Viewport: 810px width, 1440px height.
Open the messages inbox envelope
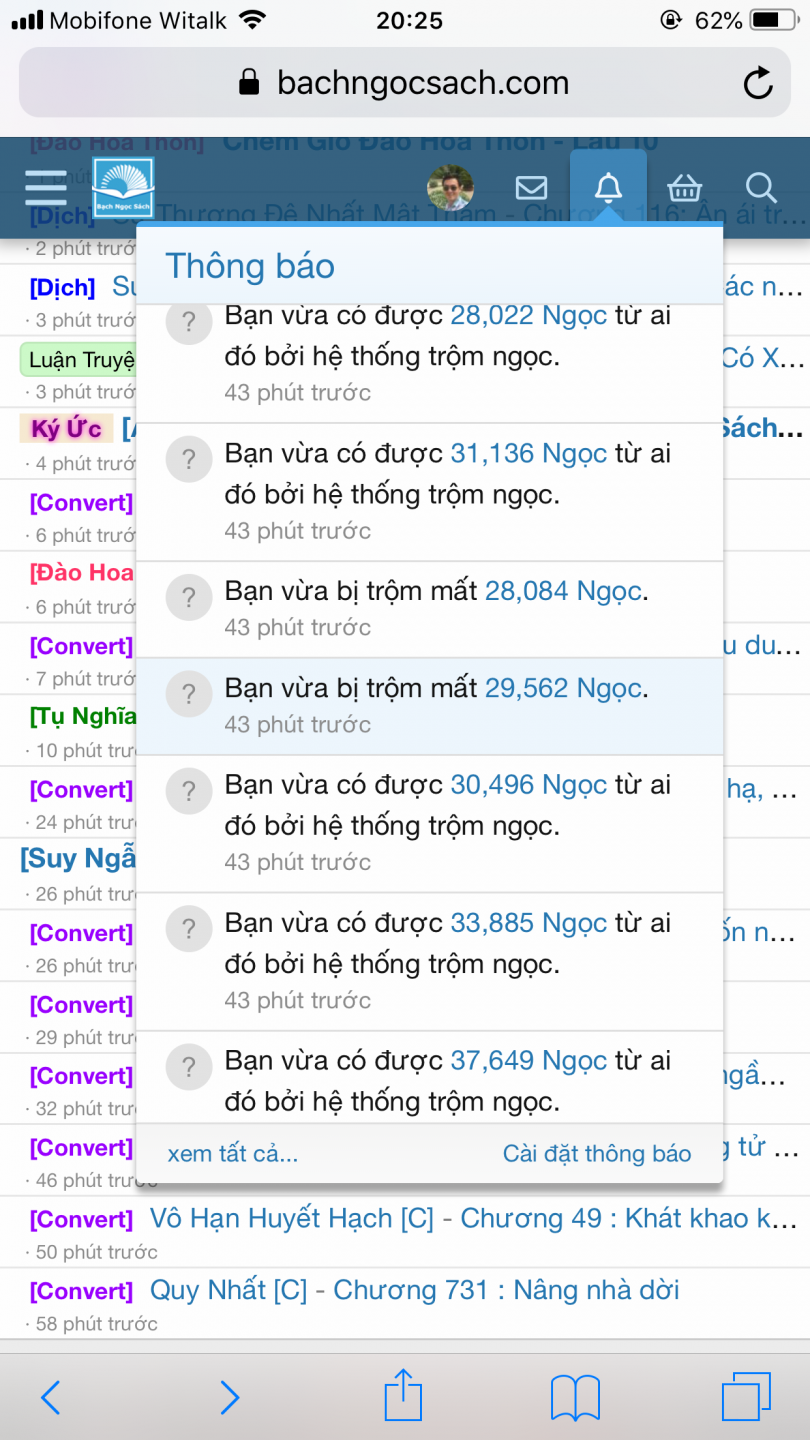click(531, 188)
